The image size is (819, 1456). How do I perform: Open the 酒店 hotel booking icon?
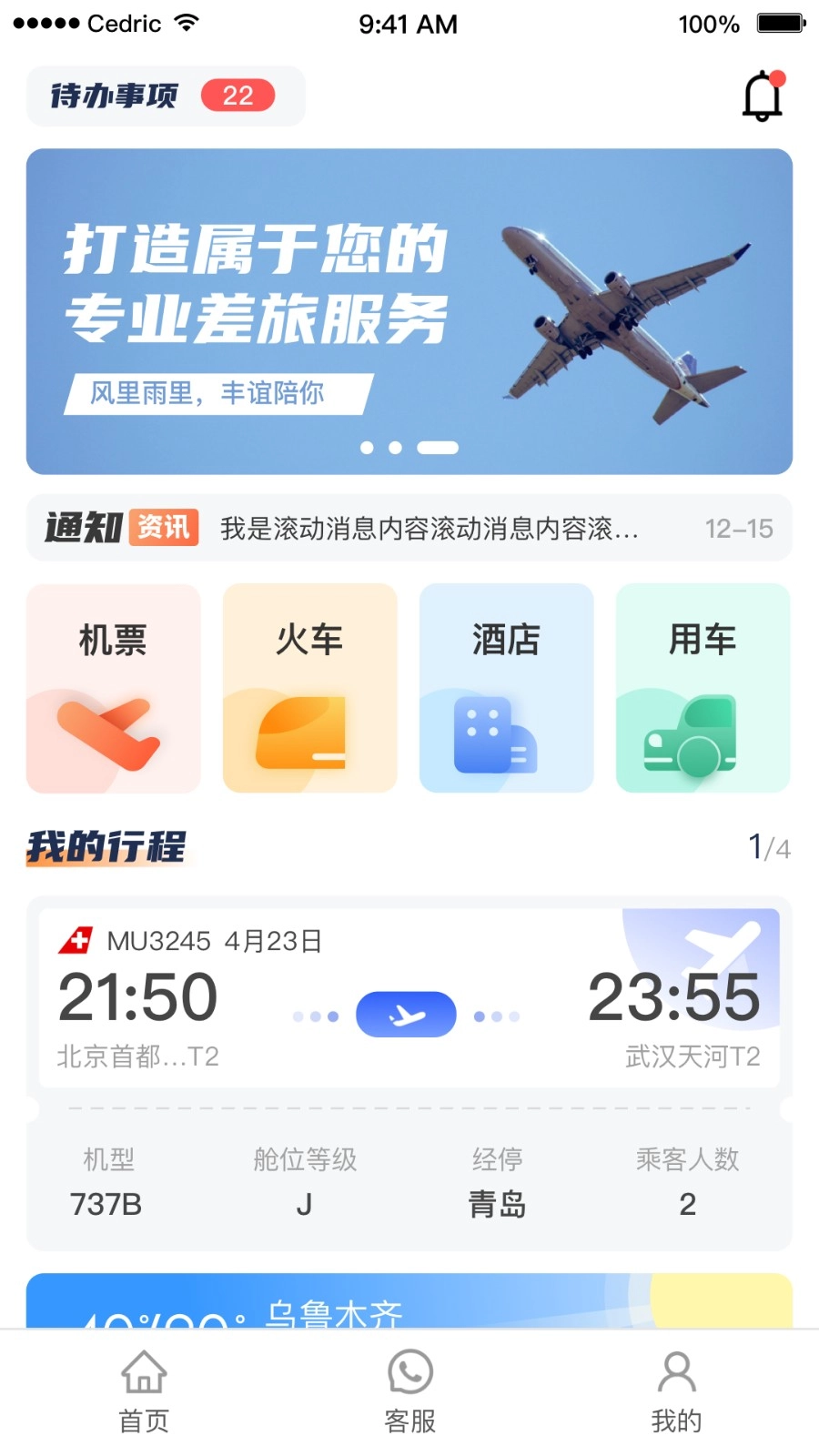[506, 689]
